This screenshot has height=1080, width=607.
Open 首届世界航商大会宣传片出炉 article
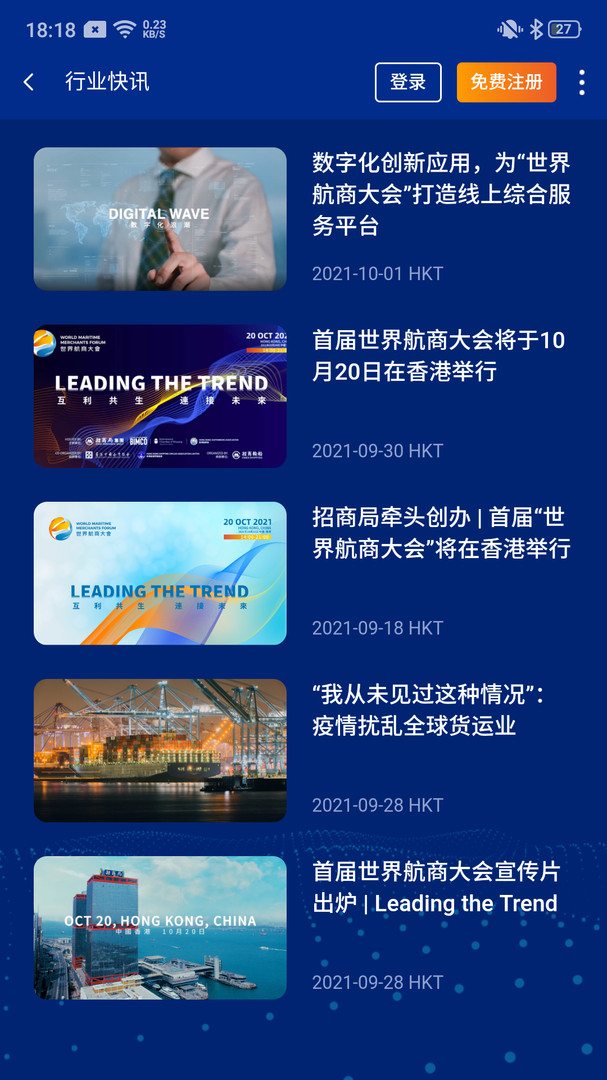pyautogui.click(x=435, y=888)
